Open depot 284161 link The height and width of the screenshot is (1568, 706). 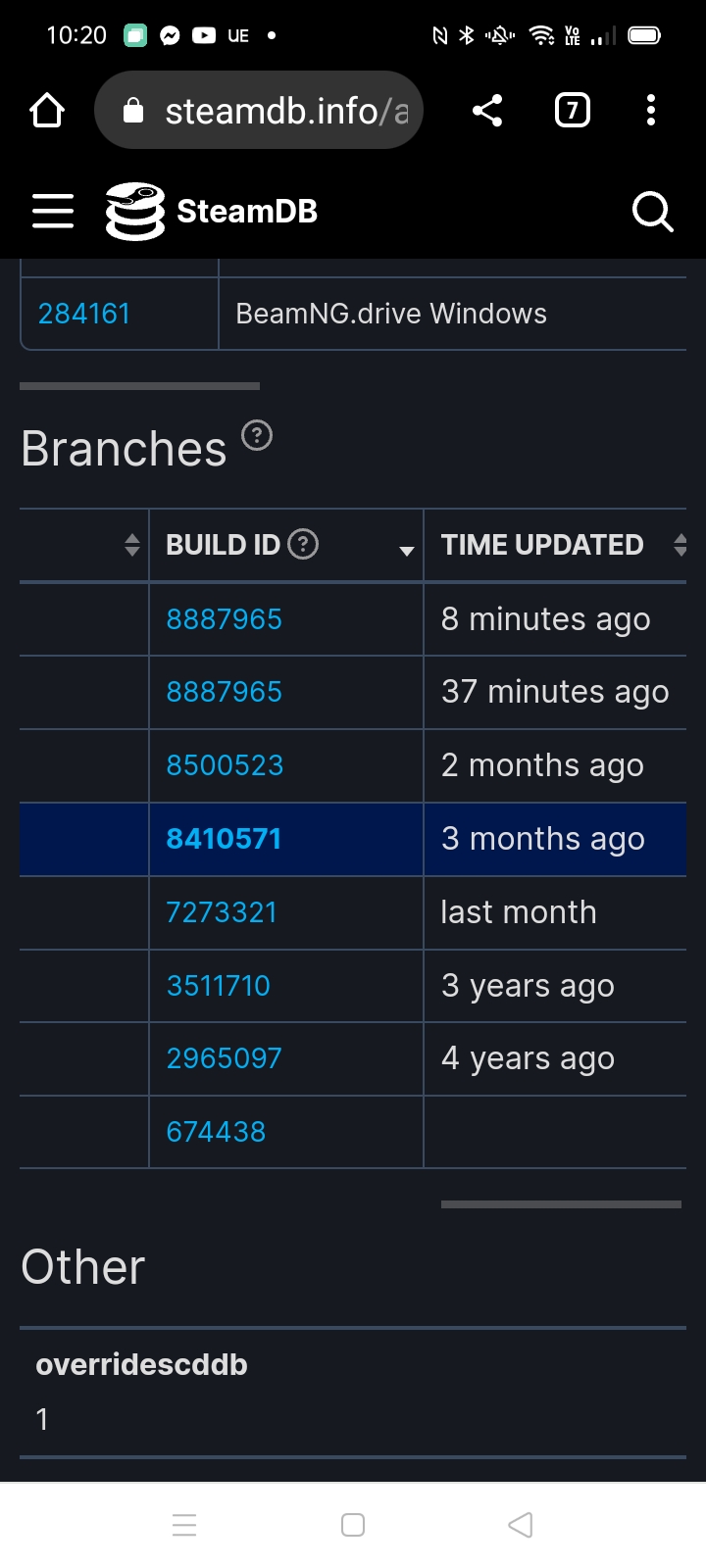(84, 314)
